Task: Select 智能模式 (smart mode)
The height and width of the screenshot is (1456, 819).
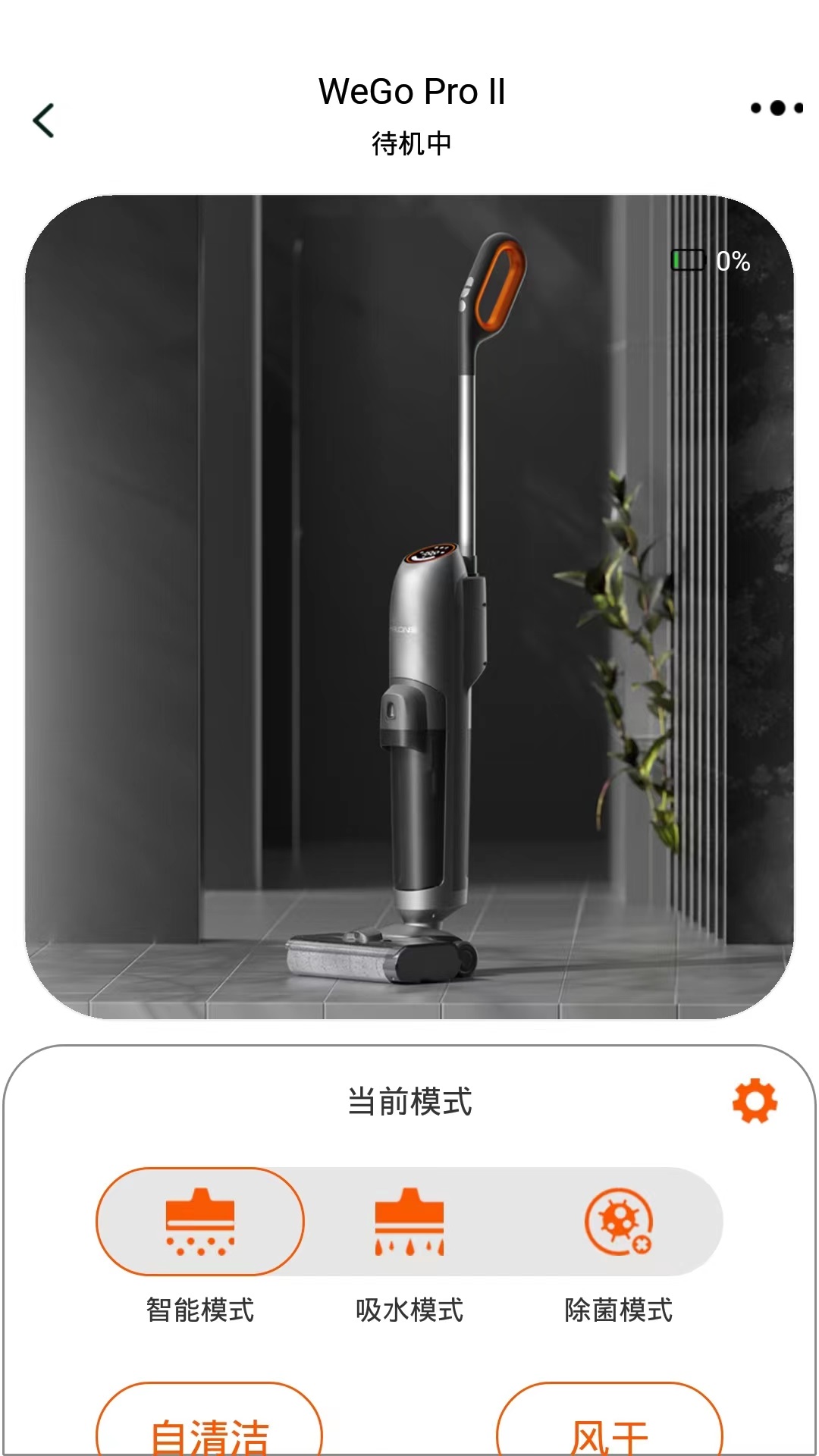Action: pyautogui.click(x=200, y=1221)
